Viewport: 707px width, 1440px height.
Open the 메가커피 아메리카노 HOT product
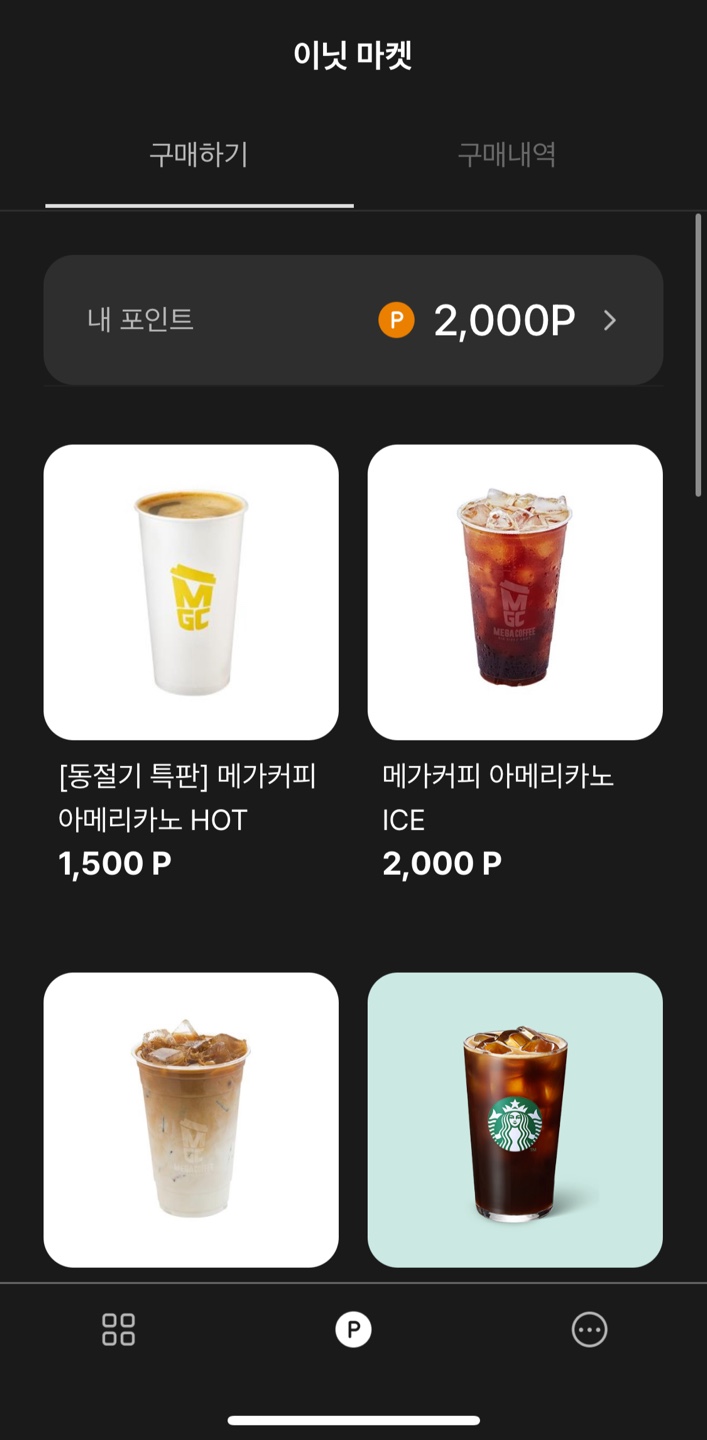point(191,592)
